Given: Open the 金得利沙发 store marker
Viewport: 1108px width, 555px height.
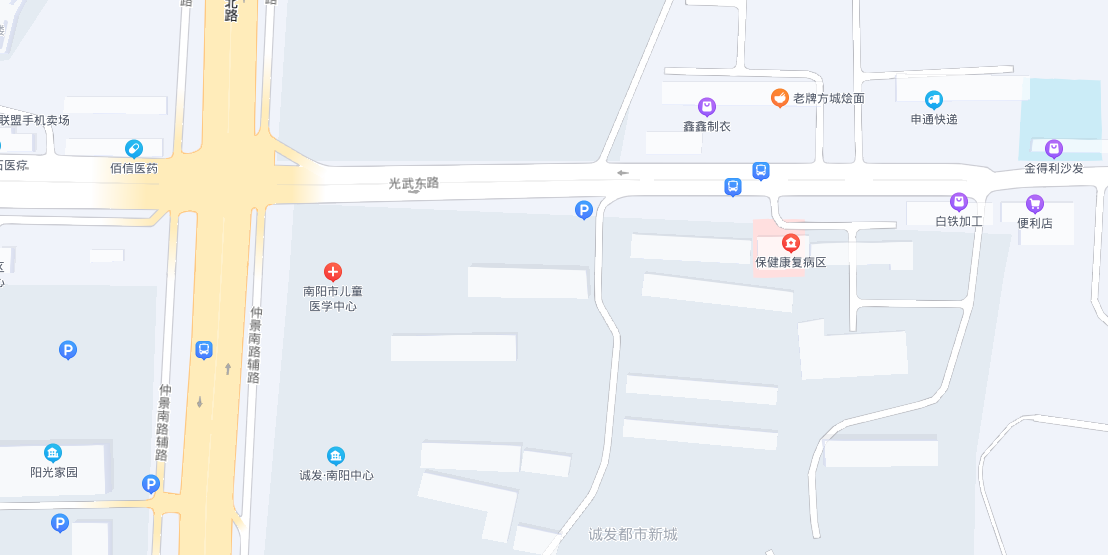Looking at the screenshot, I should tap(1054, 149).
